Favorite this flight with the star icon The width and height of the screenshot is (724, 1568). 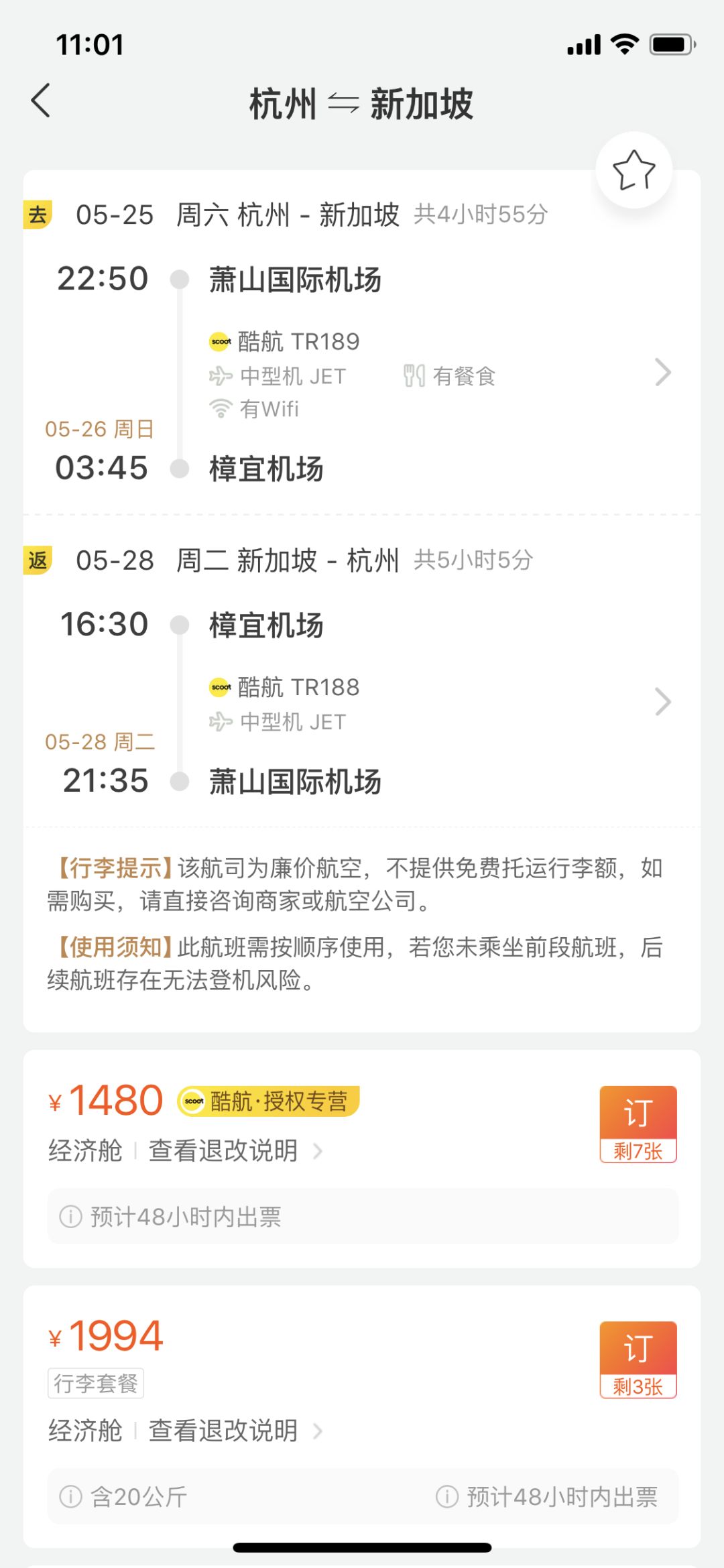[x=633, y=170]
